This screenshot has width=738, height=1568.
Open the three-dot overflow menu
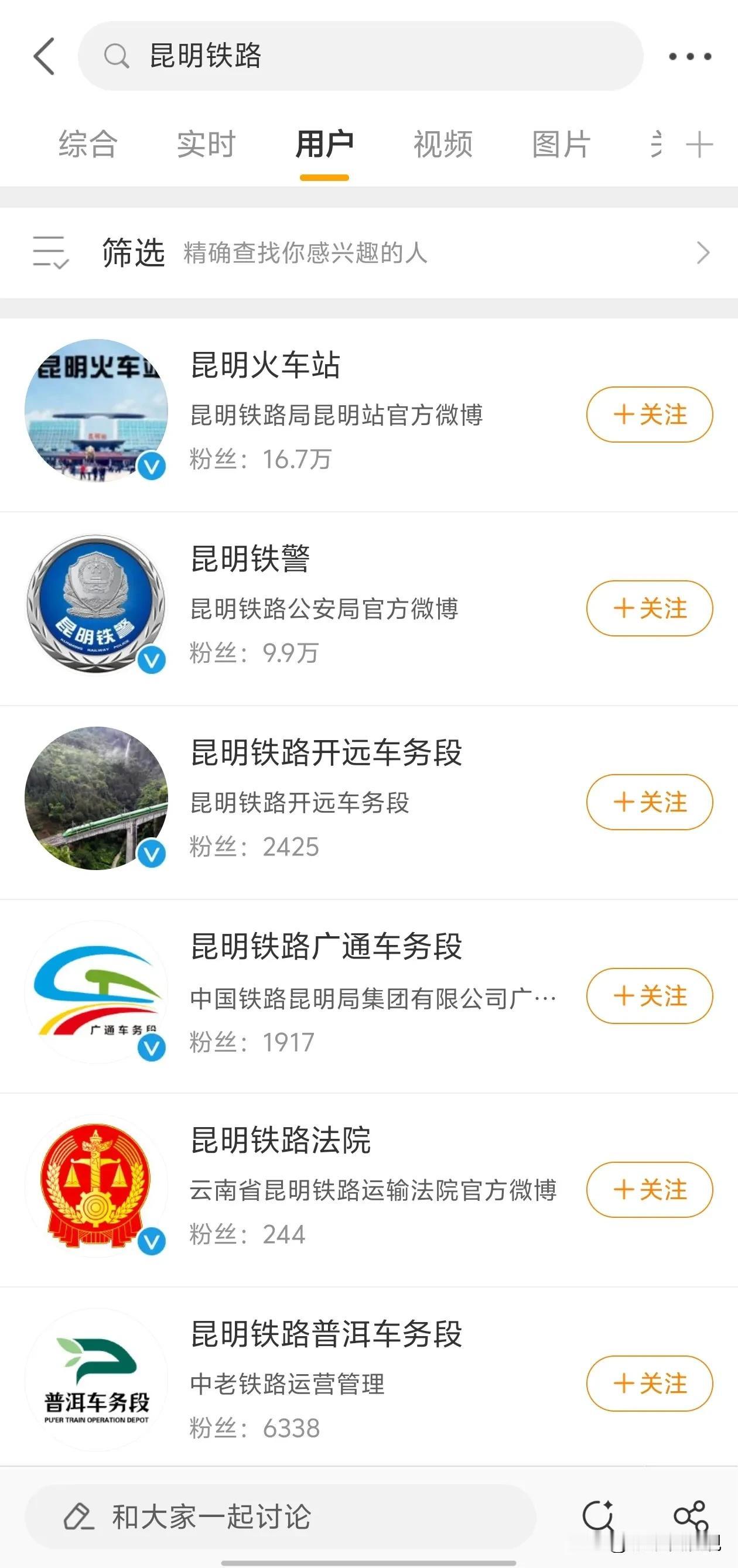click(689, 57)
